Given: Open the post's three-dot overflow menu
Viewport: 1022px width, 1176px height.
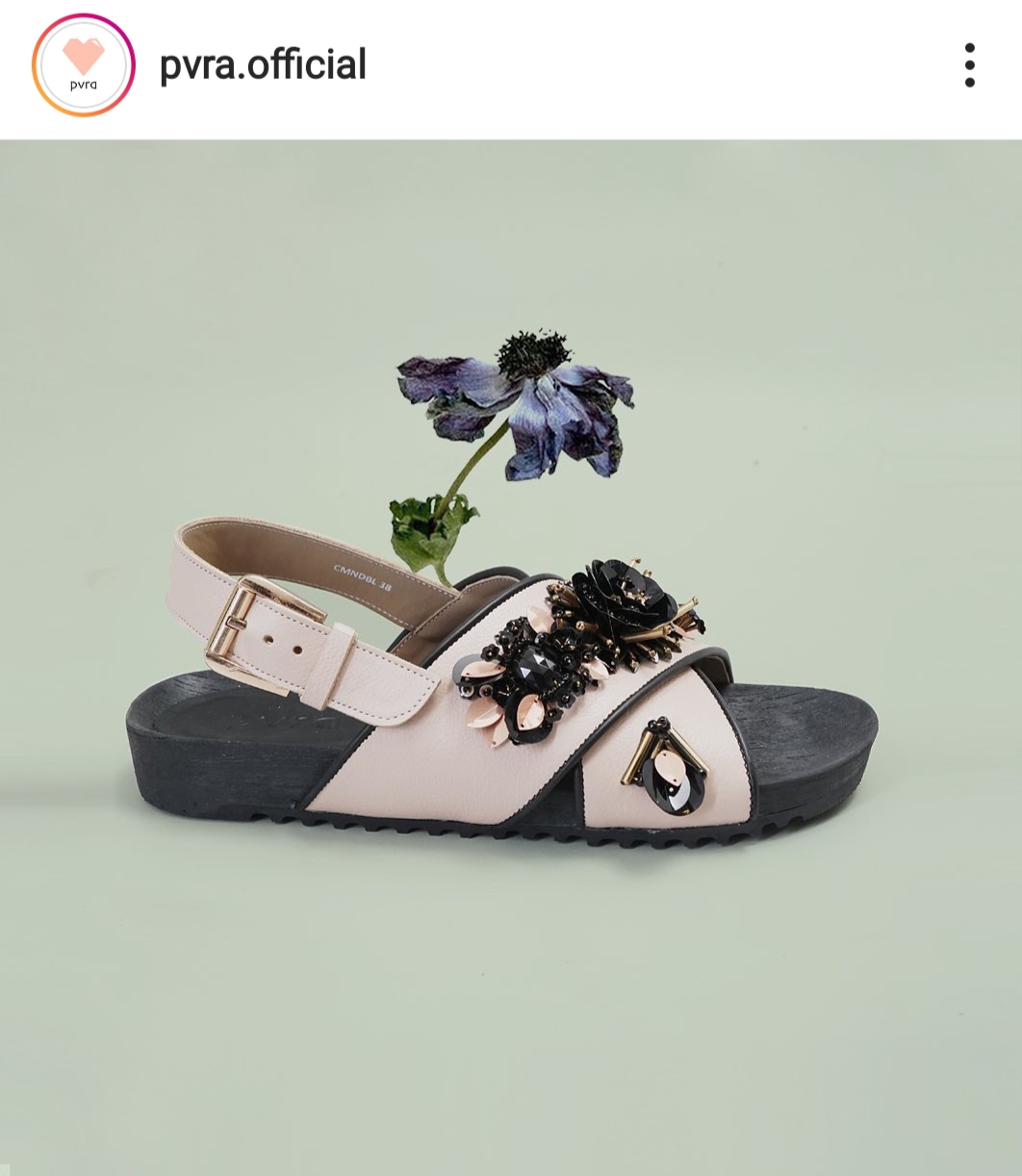Looking at the screenshot, I should point(969,65).
